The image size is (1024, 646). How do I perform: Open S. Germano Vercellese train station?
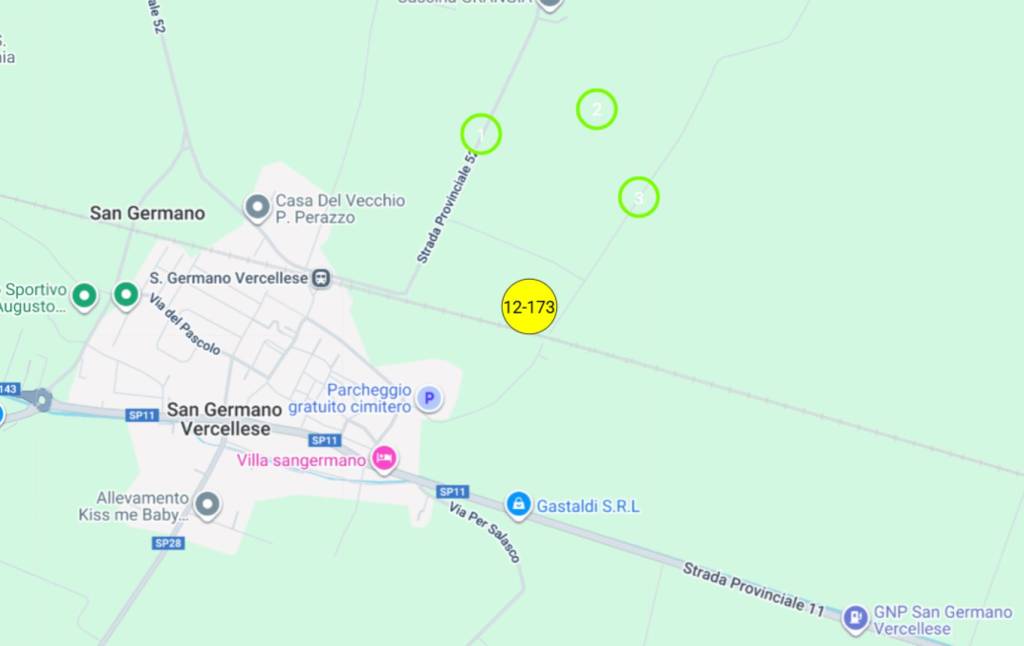[x=321, y=278]
